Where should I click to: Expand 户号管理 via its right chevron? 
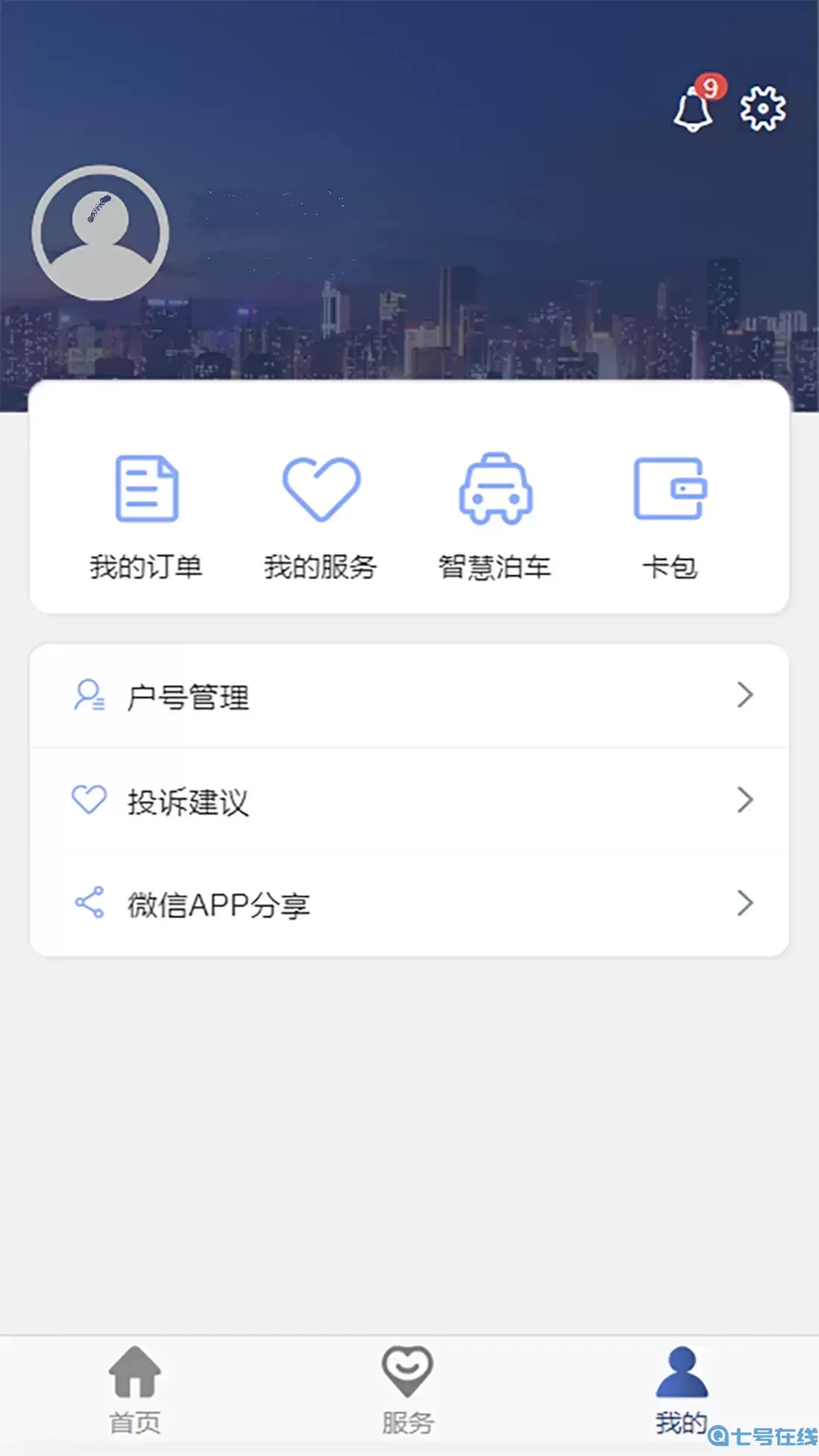click(745, 695)
